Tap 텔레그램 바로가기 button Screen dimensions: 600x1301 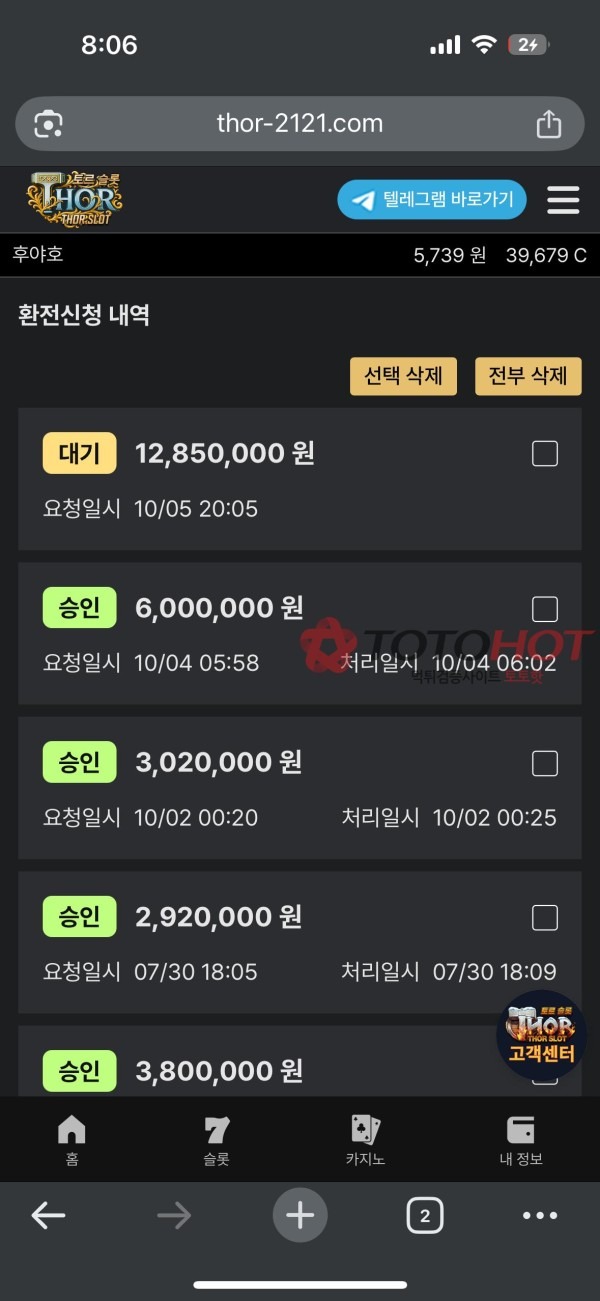(x=432, y=200)
